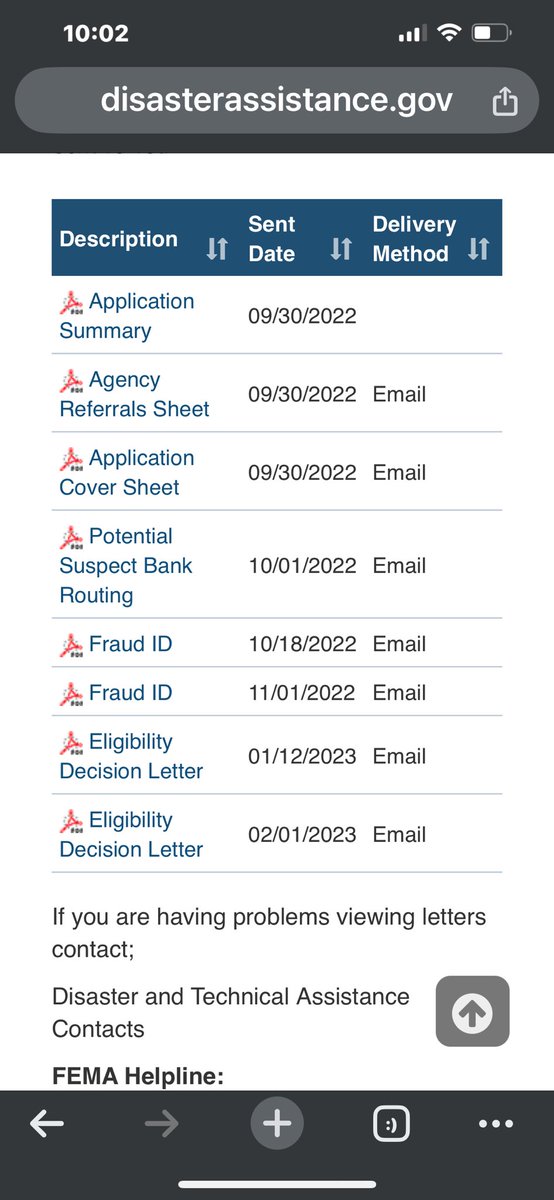
Task: Open the Eligibility Decision Letter from 01/12/2023
Action: tap(131, 756)
